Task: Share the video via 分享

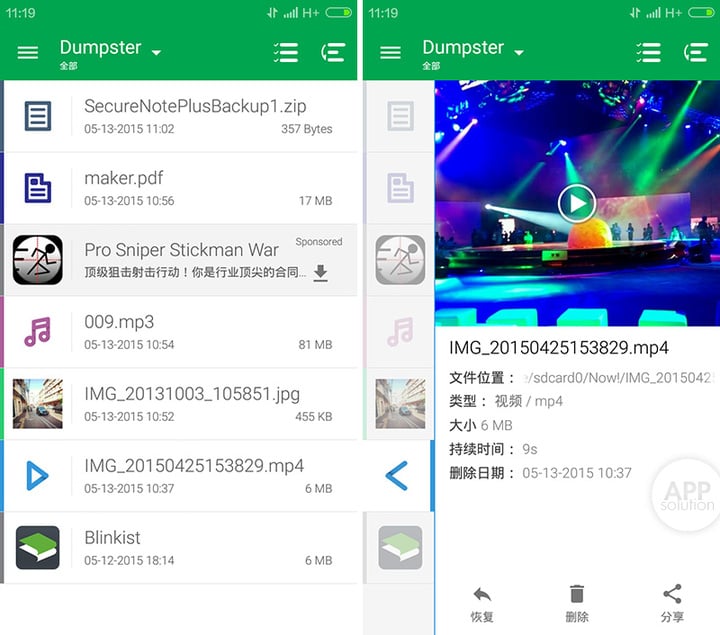Action: pyautogui.click(x=672, y=603)
